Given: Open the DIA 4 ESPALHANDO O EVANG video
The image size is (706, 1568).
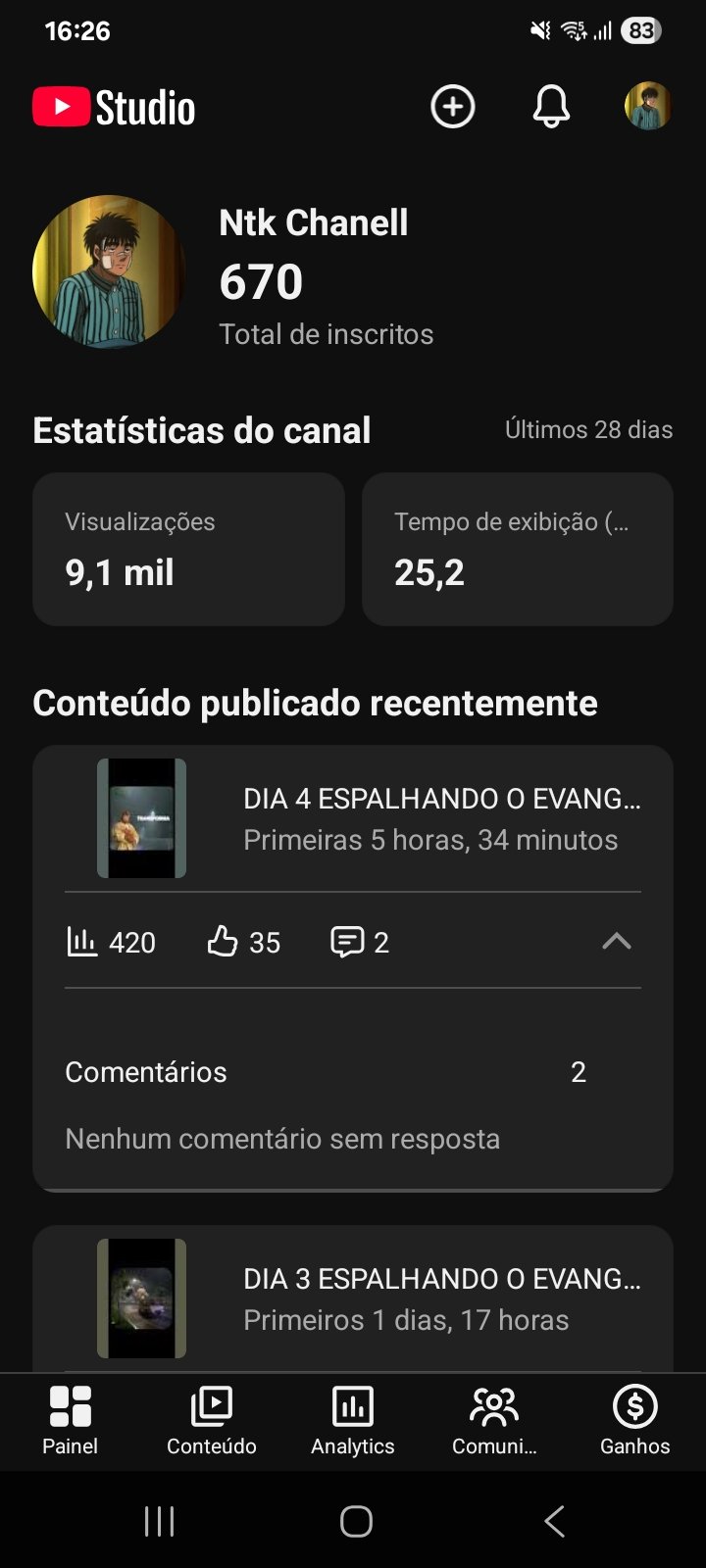Looking at the screenshot, I should [441, 818].
